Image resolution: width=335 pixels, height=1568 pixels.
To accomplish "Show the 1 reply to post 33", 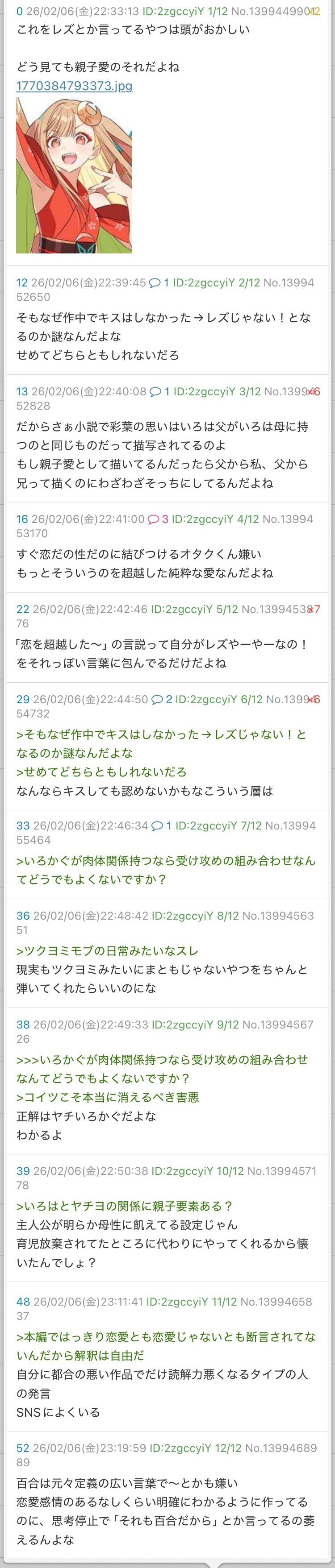I will [x=161, y=825].
